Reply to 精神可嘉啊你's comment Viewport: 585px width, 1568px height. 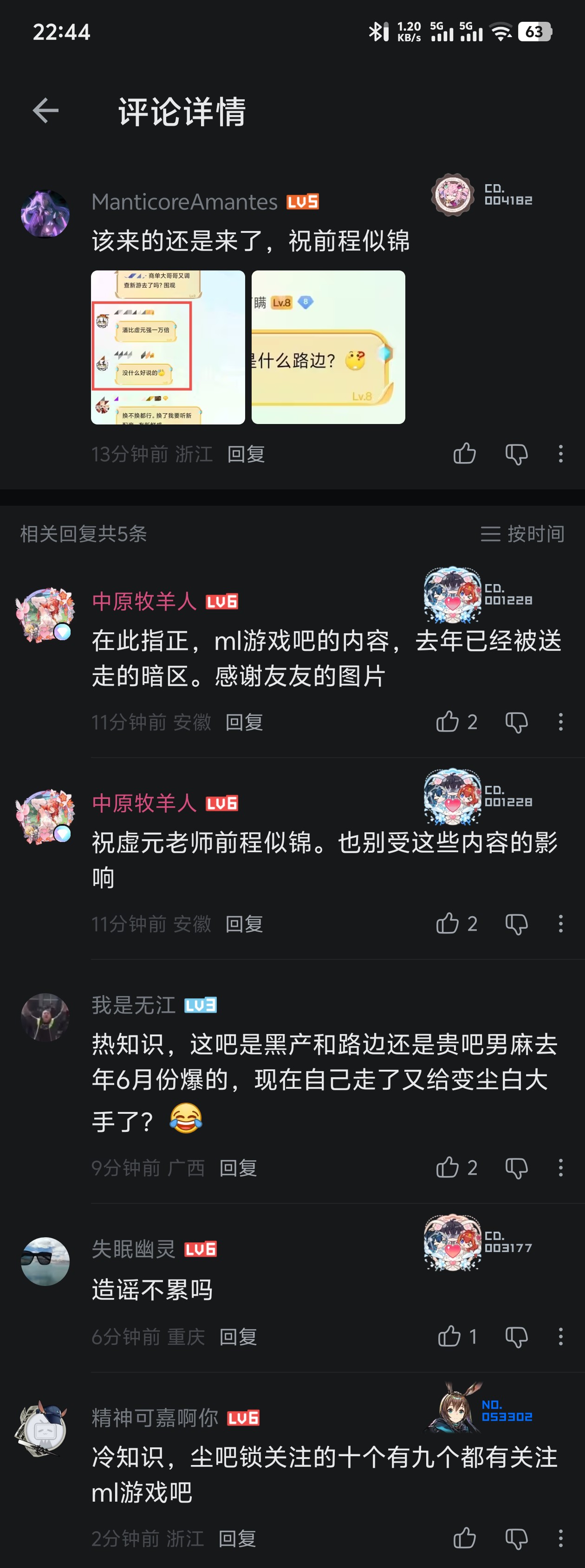238,1539
